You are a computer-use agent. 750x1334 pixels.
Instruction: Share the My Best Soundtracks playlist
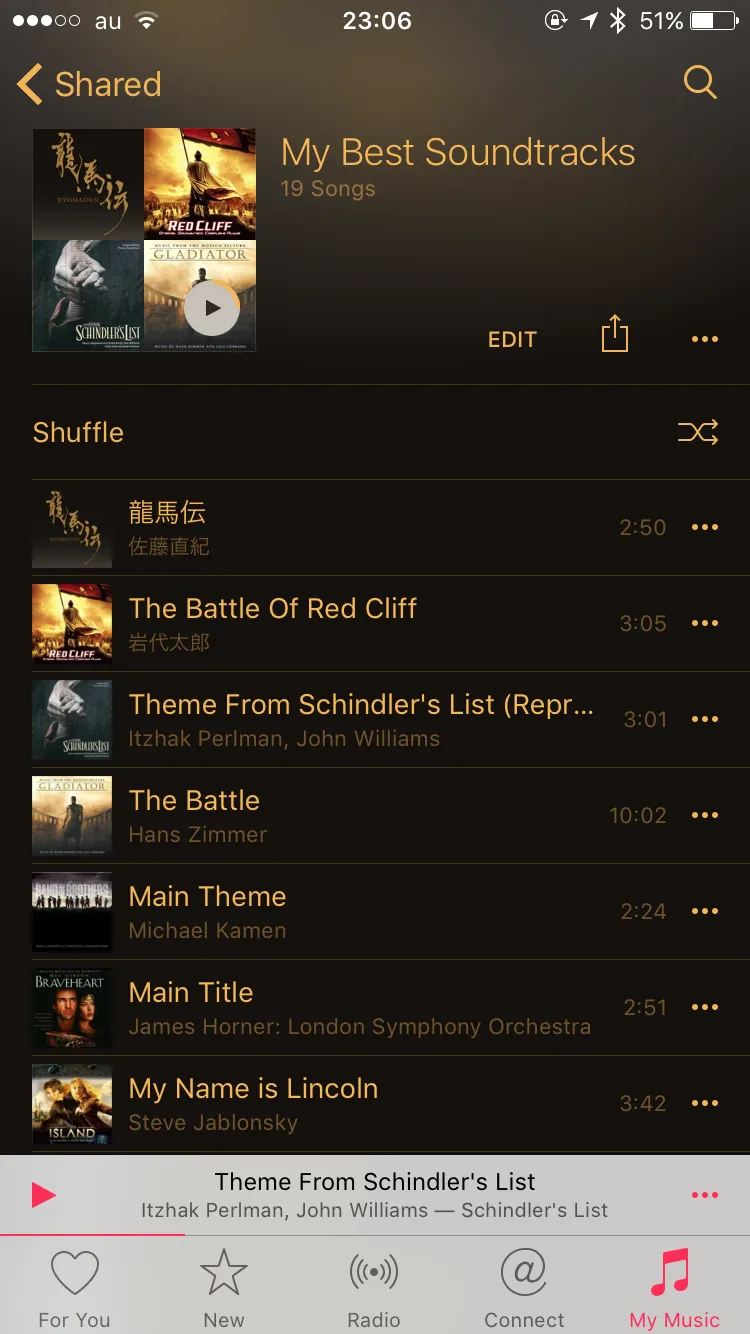pos(615,334)
